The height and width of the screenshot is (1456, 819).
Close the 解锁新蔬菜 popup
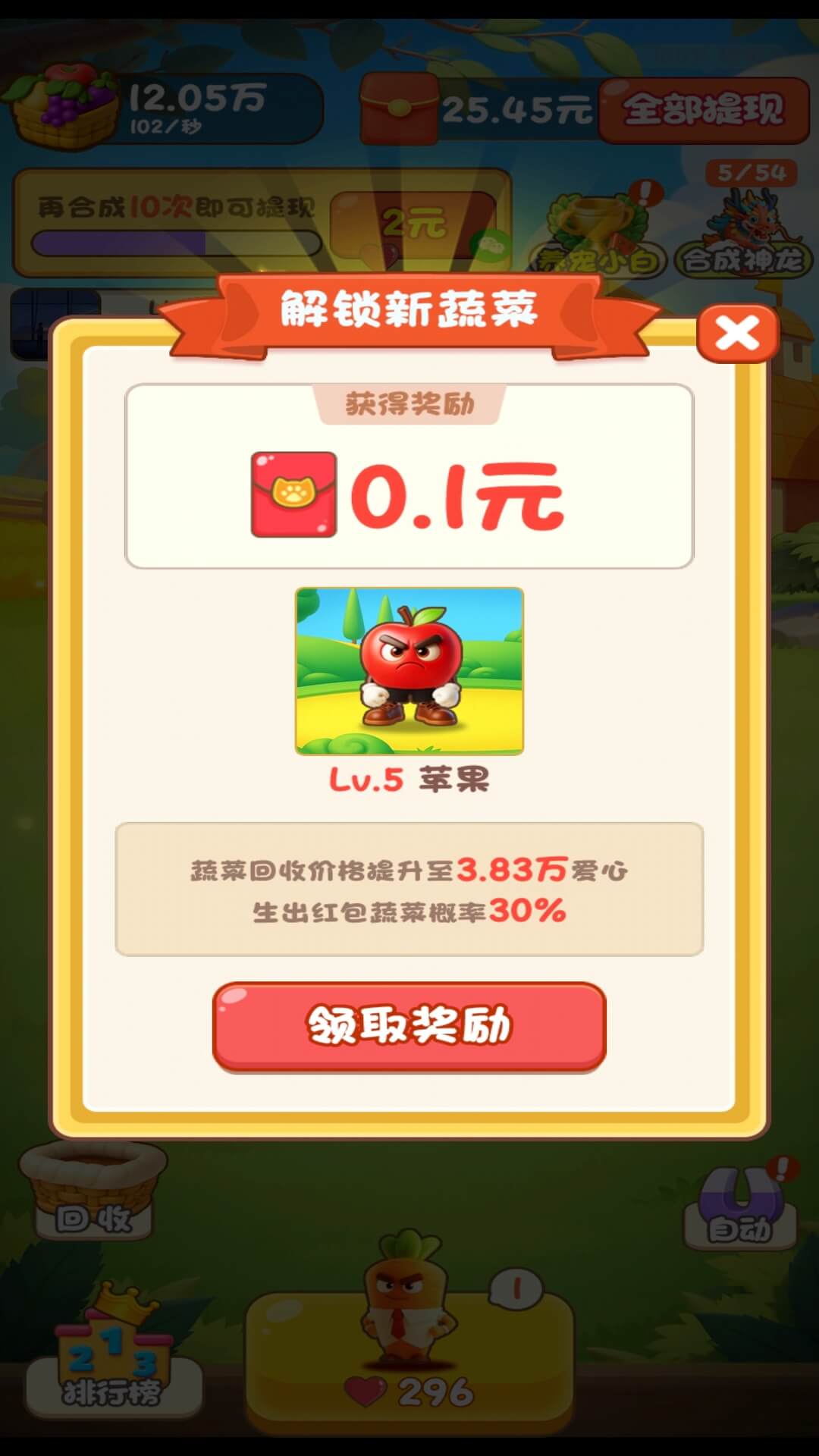(737, 334)
